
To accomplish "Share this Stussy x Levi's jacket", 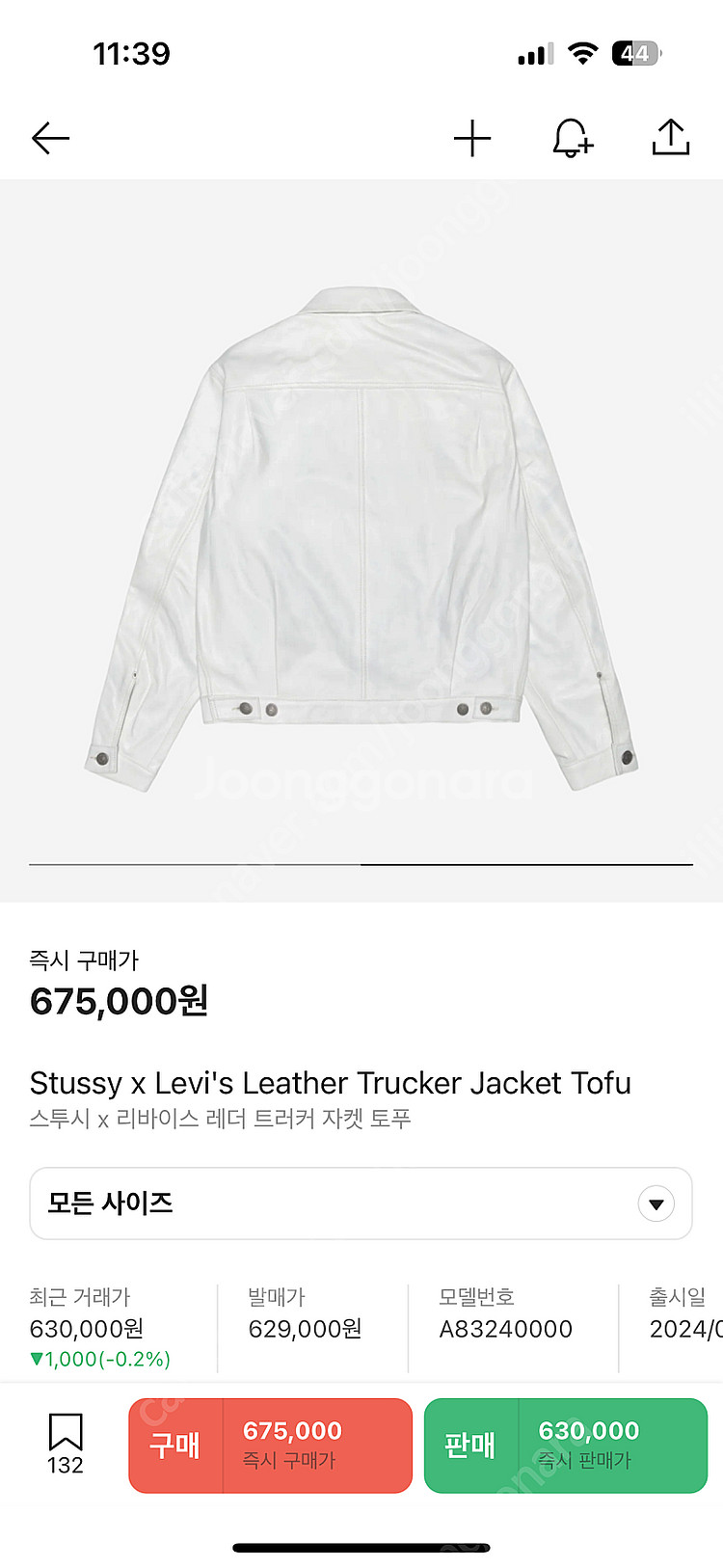I will tap(671, 138).
